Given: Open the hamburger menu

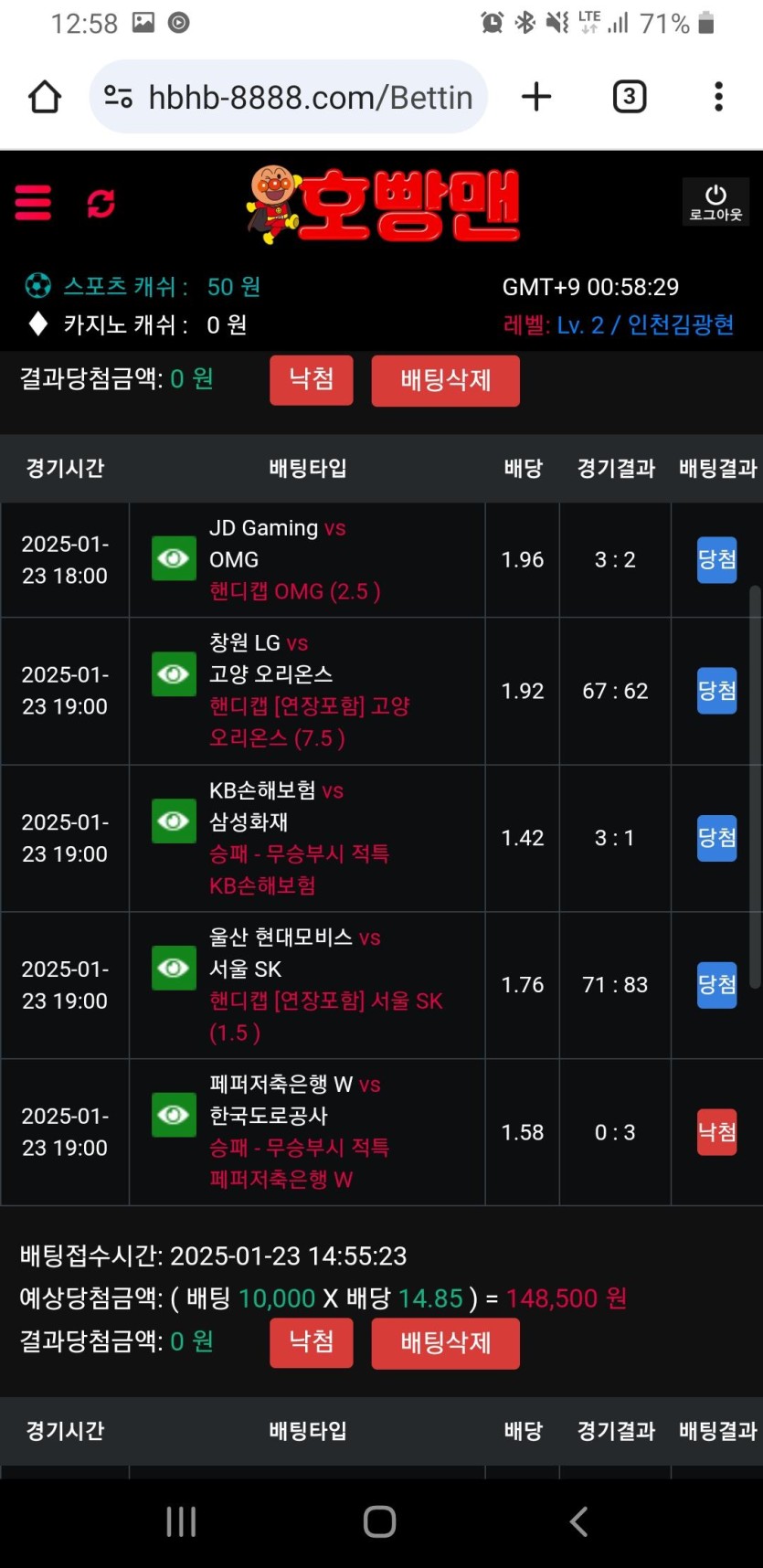Looking at the screenshot, I should [33, 203].
